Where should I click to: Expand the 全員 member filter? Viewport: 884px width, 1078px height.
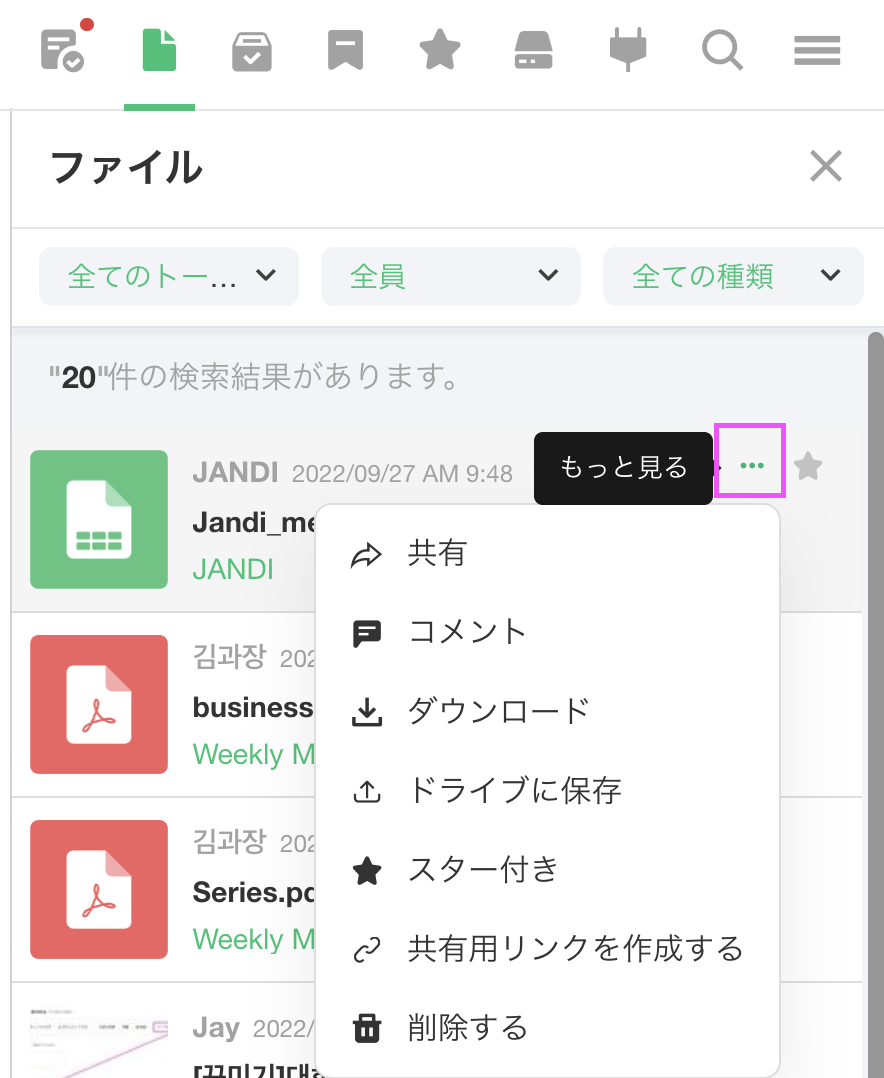[451, 276]
